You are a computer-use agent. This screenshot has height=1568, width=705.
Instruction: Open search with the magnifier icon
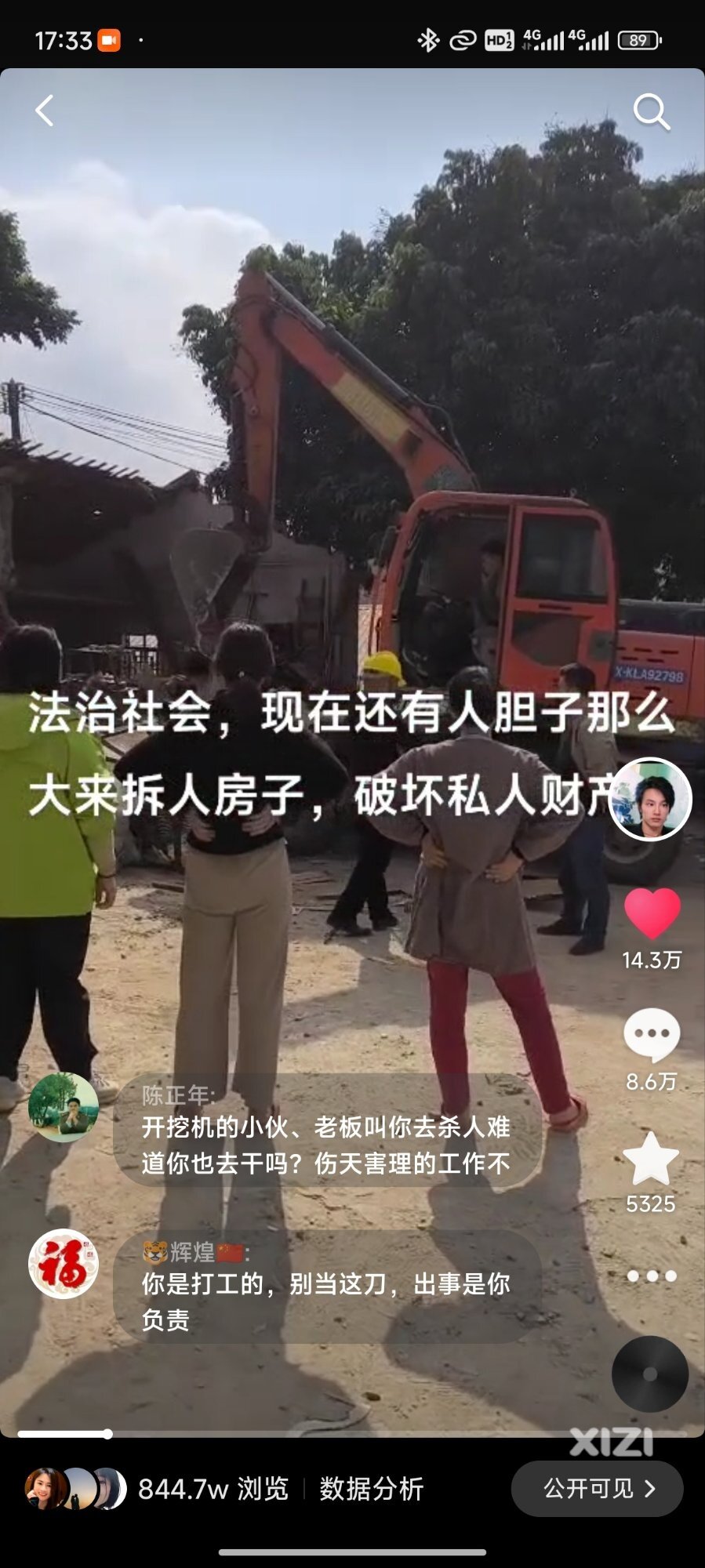(651, 111)
